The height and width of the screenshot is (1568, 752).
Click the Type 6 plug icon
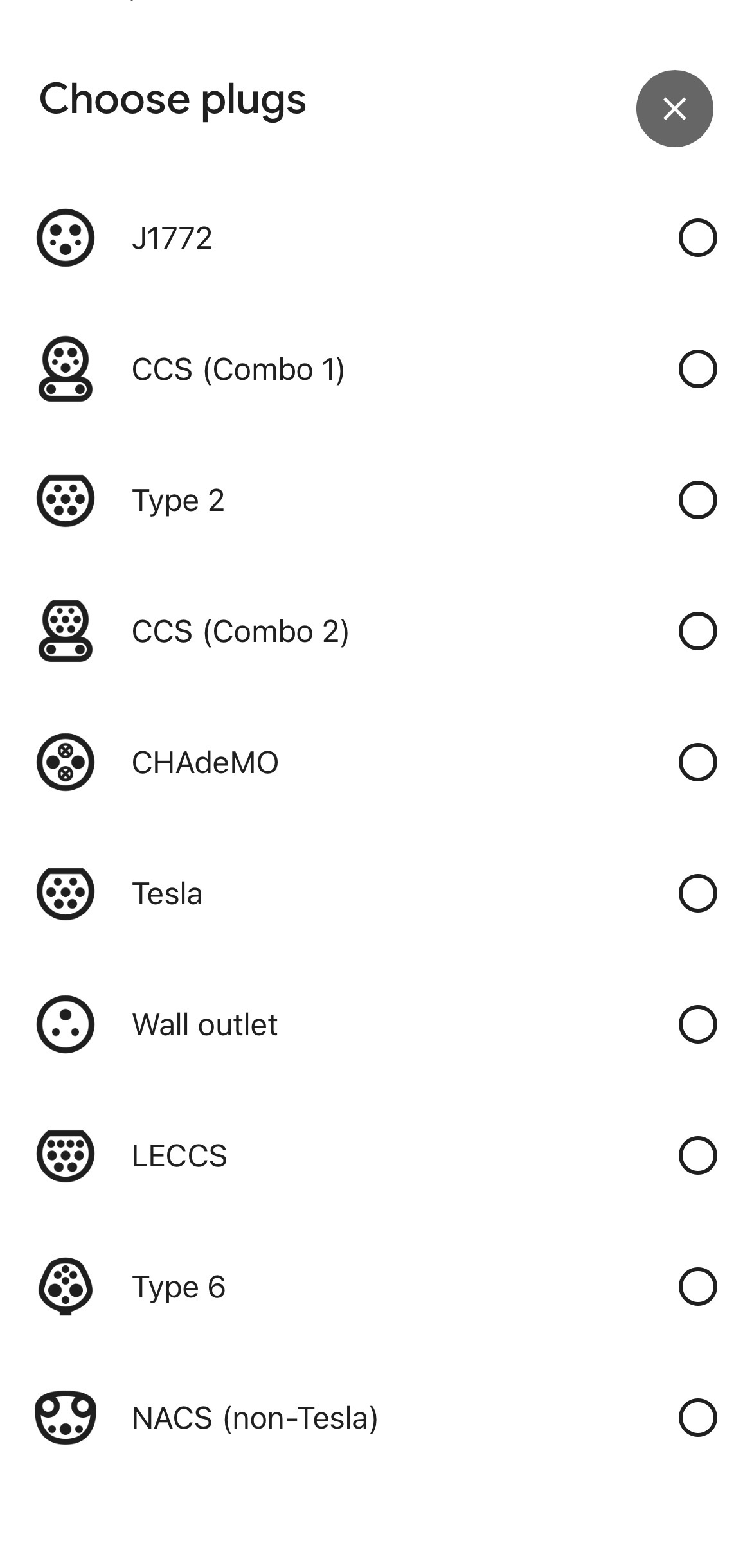(65, 1286)
